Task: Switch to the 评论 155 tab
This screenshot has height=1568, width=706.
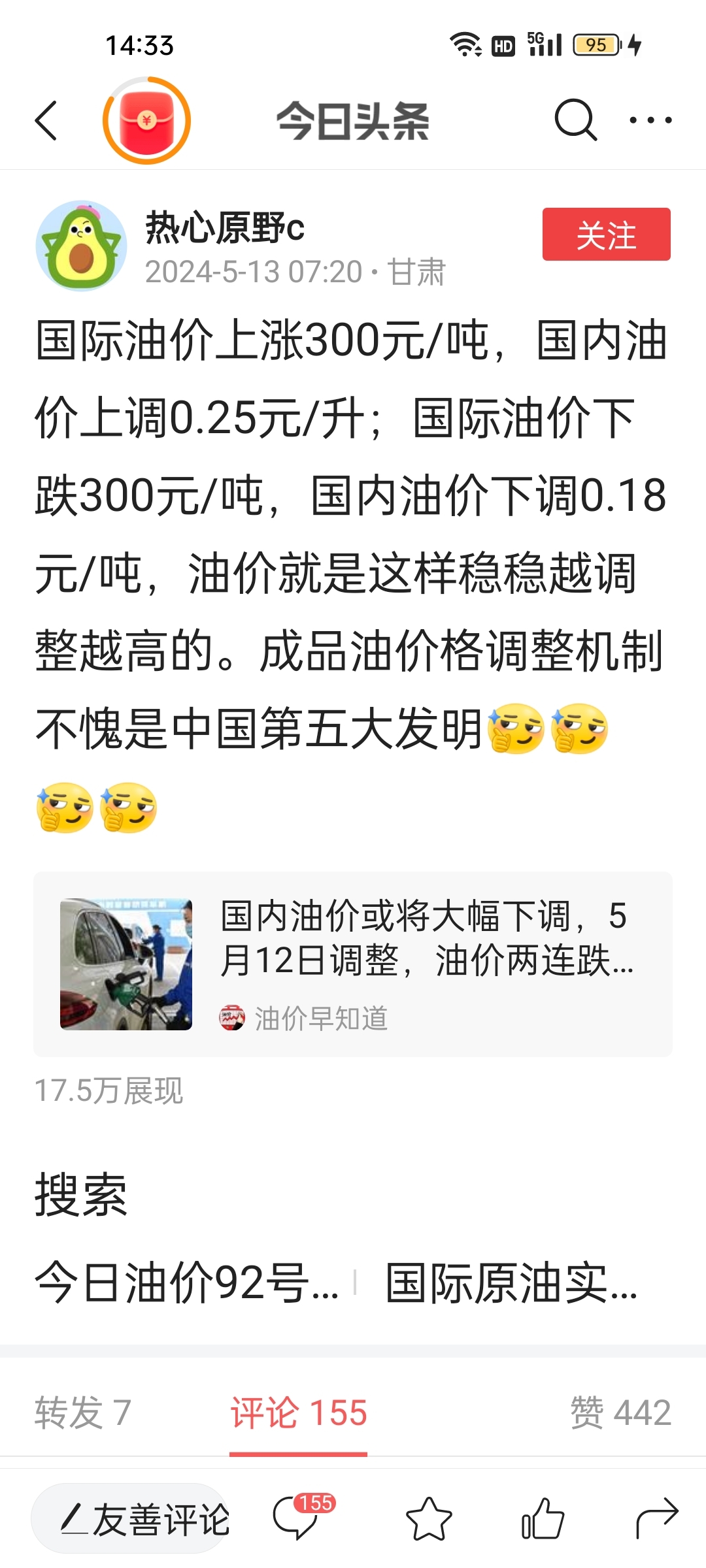Action: tap(299, 1413)
